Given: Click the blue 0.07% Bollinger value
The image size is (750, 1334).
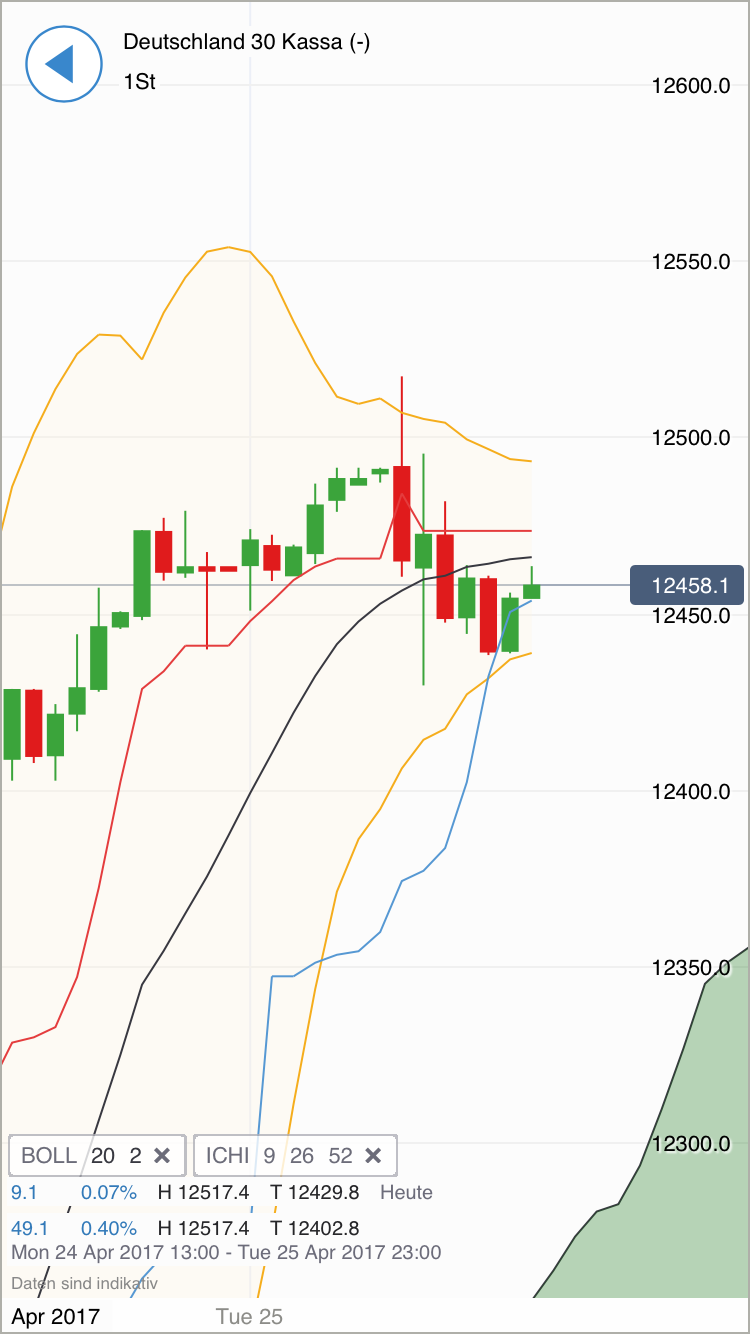Looking at the screenshot, I should coord(110,1192).
